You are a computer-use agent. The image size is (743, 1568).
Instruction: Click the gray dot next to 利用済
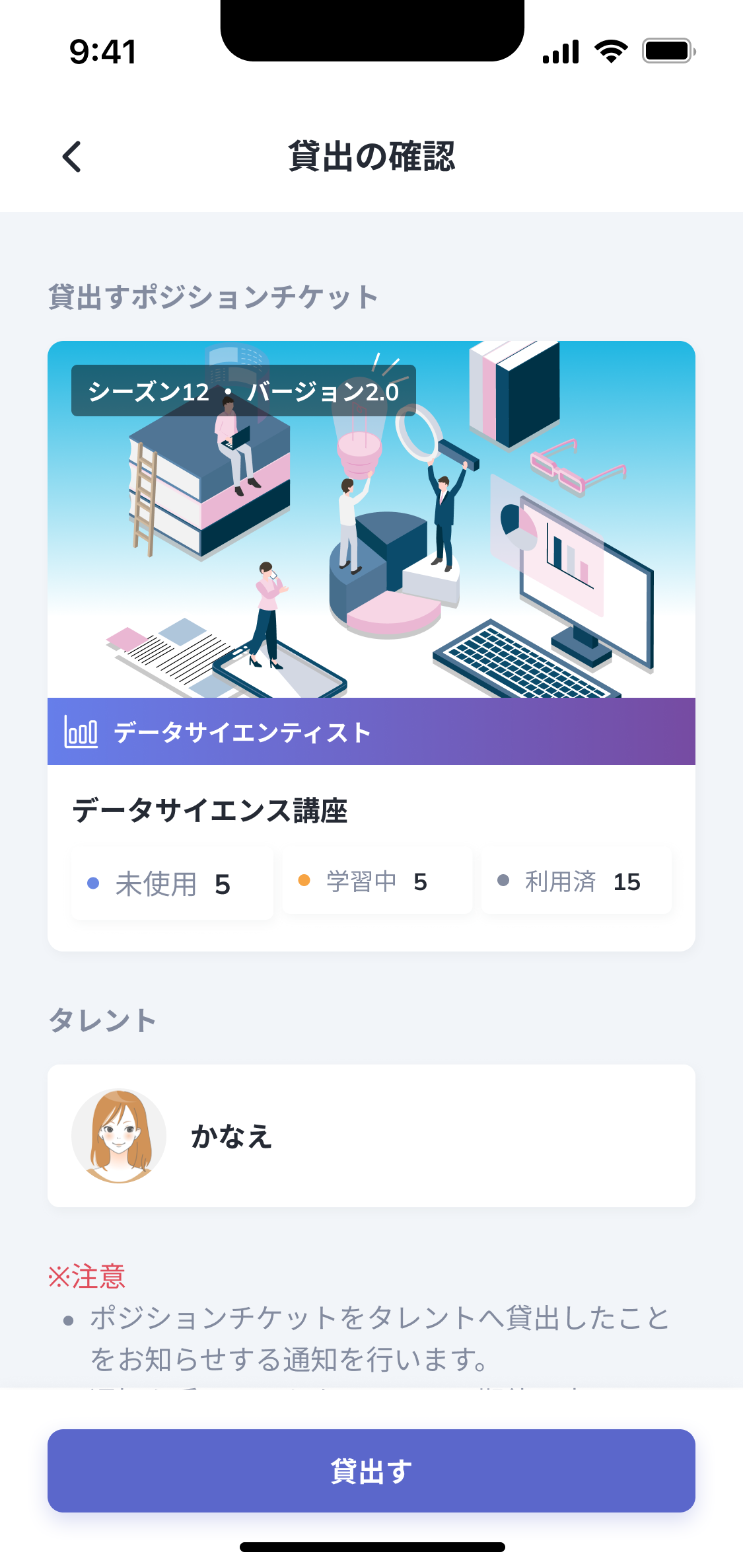pyautogui.click(x=503, y=880)
